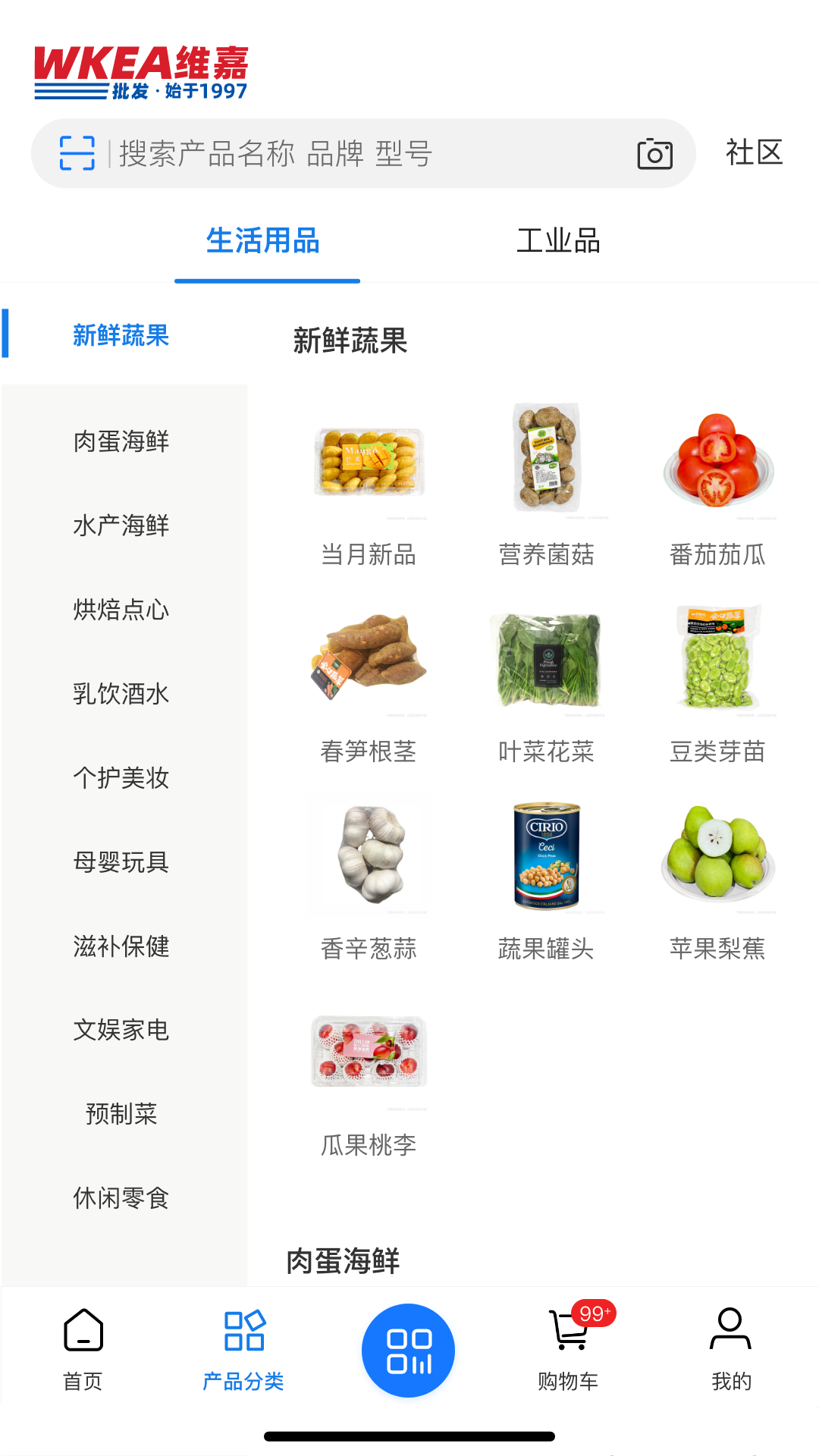Image resolution: width=819 pixels, height=1456 pixels.
Task: Open the 当月新品 tile
Action: (369, 485)
